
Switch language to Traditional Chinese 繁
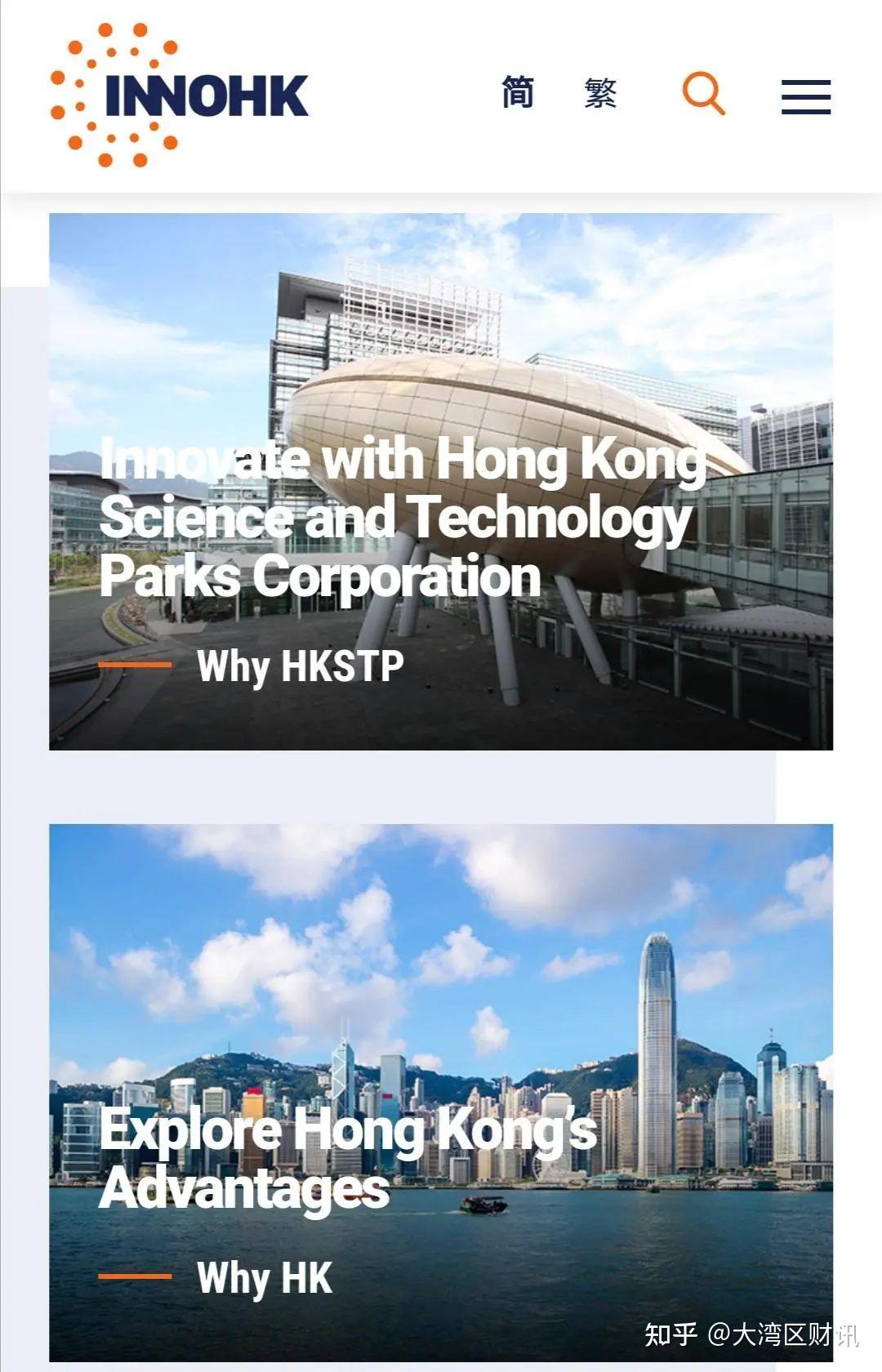[600, 93]
